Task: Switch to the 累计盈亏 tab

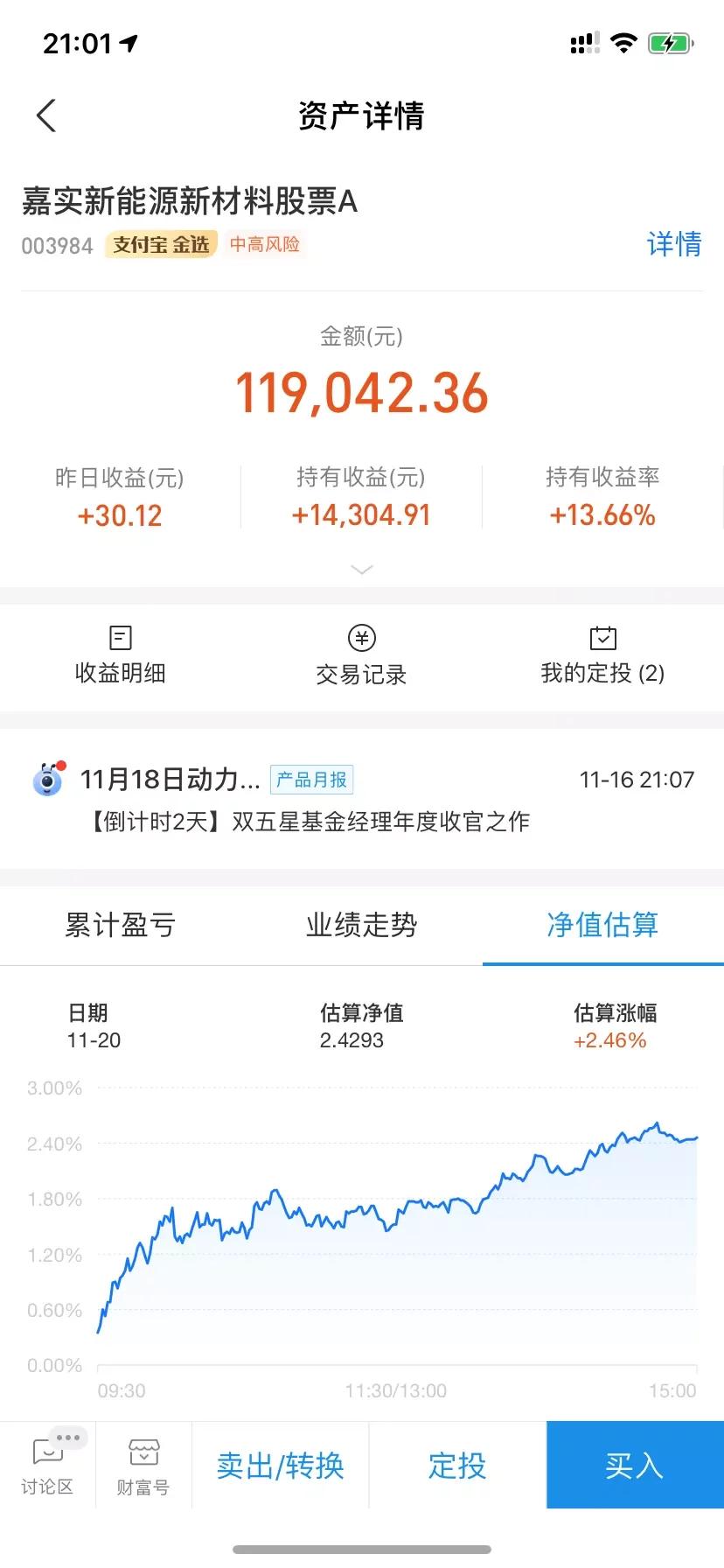Action: (120, 925)
